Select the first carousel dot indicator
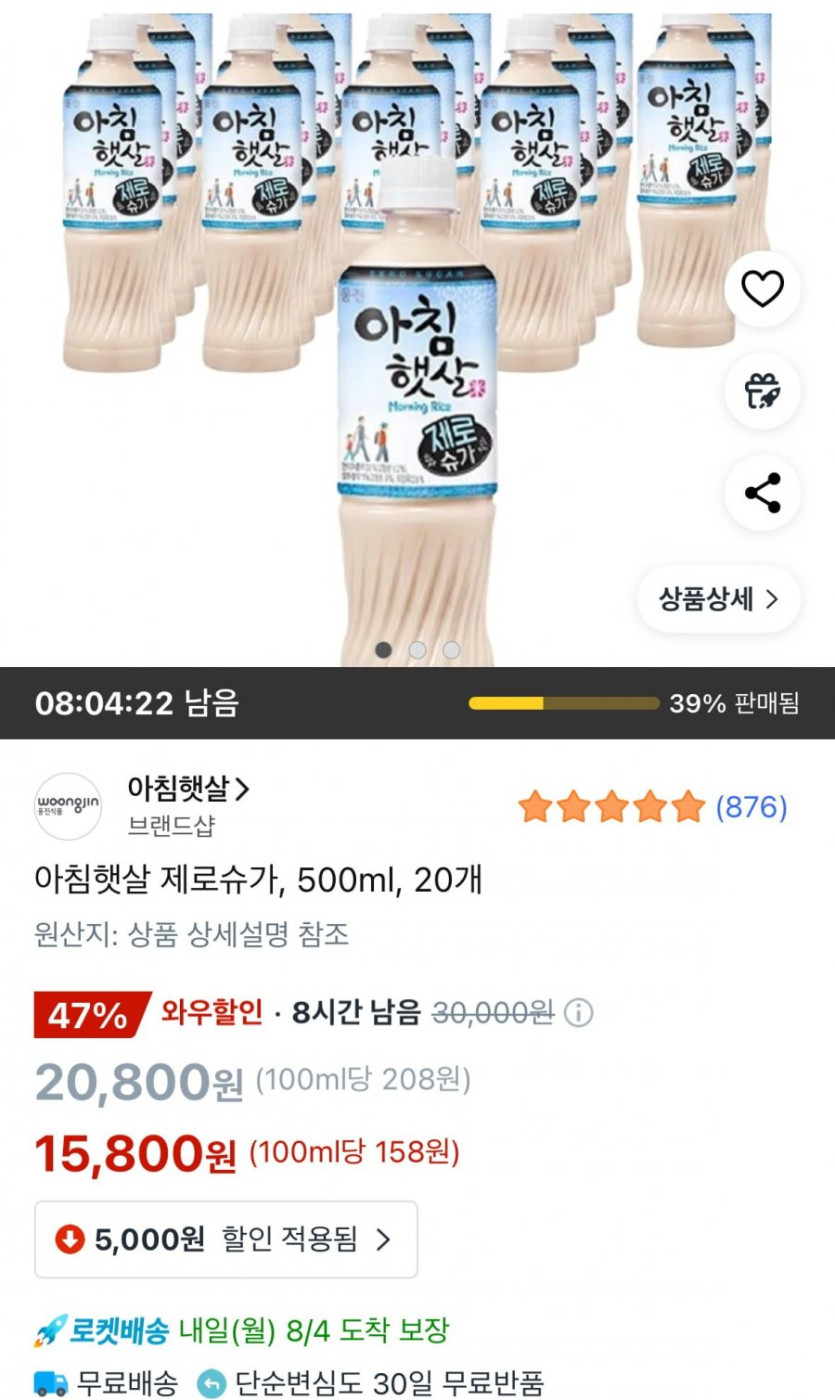This screenshot has width=835, height=1400. pyautogui.click(x=384, y=650)
